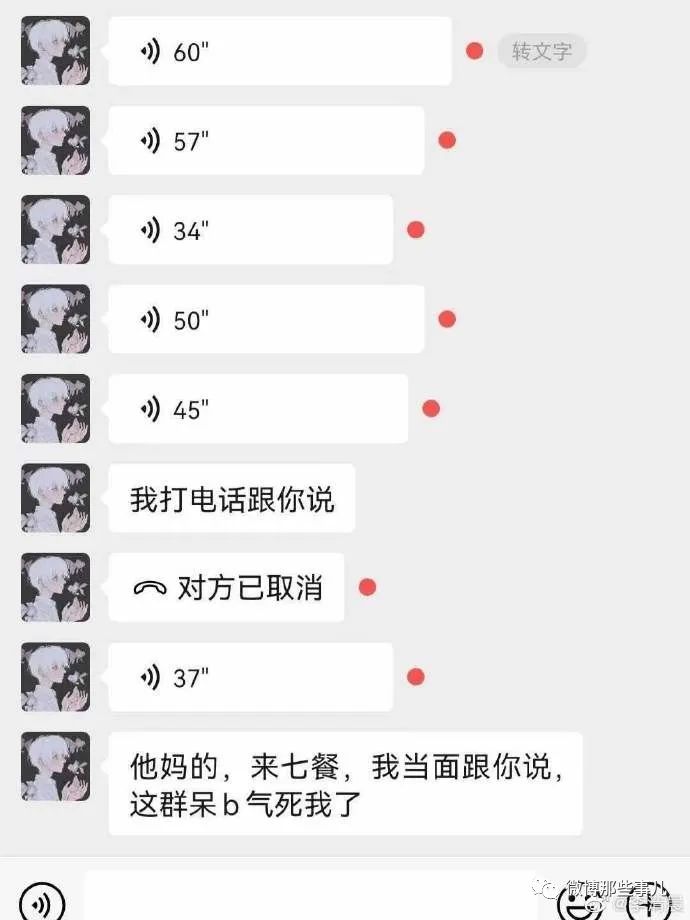Switch to voice input mode

click(x=42, y=902)
